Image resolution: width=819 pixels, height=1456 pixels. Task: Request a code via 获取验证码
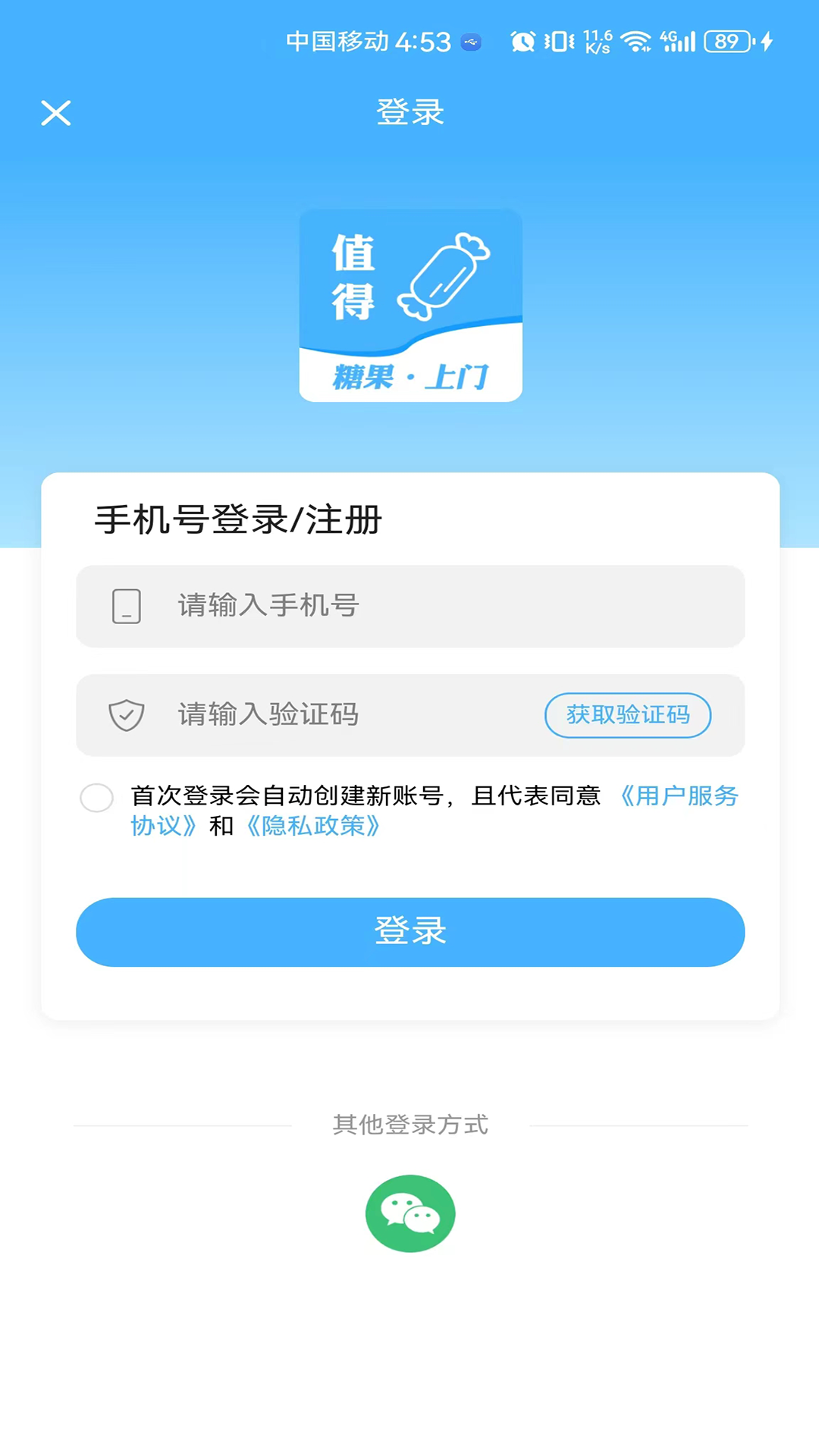pos(627,714)
